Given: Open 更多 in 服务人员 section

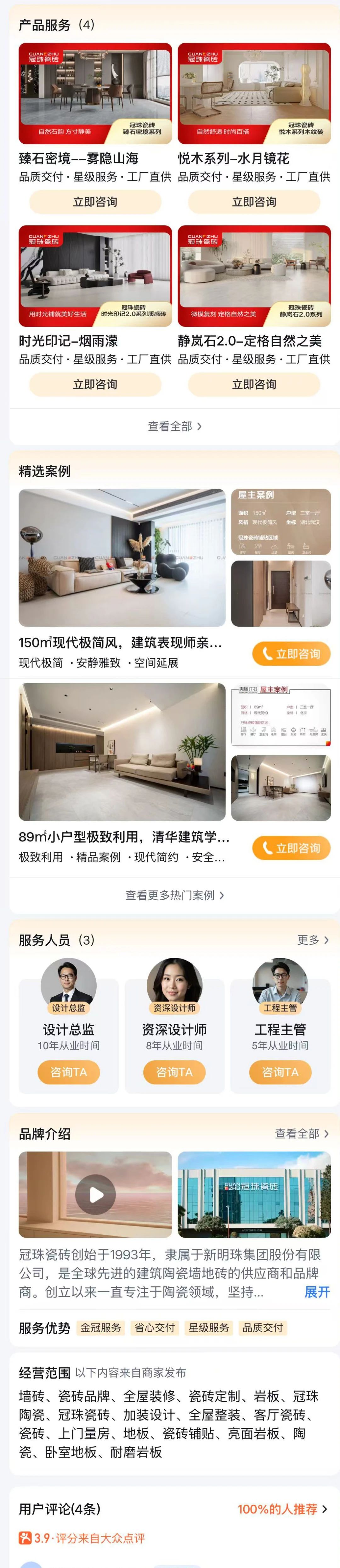Looking at the screenshot, I should [x=313, y=940].
